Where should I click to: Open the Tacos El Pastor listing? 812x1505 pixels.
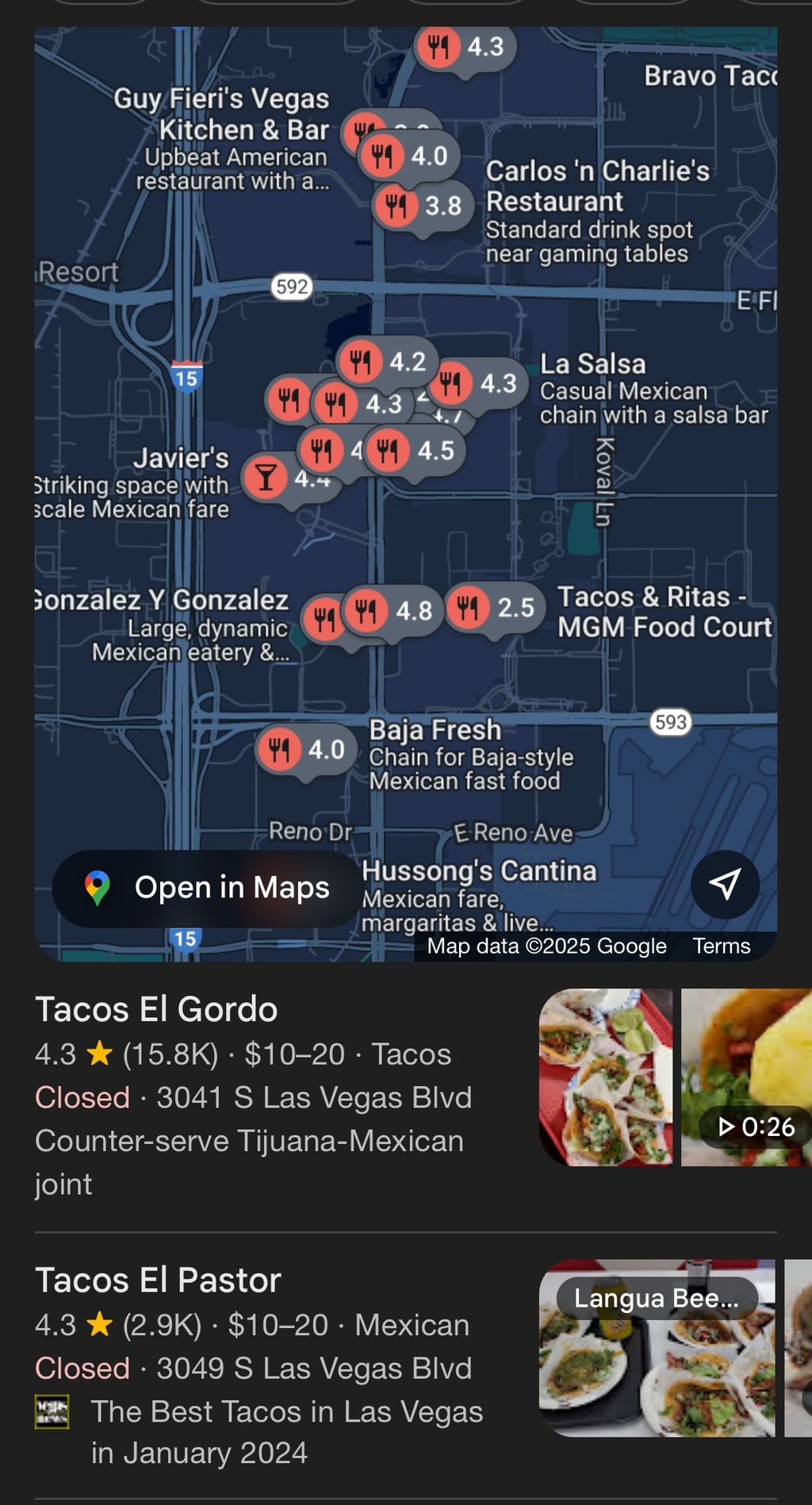point(158,1280)
